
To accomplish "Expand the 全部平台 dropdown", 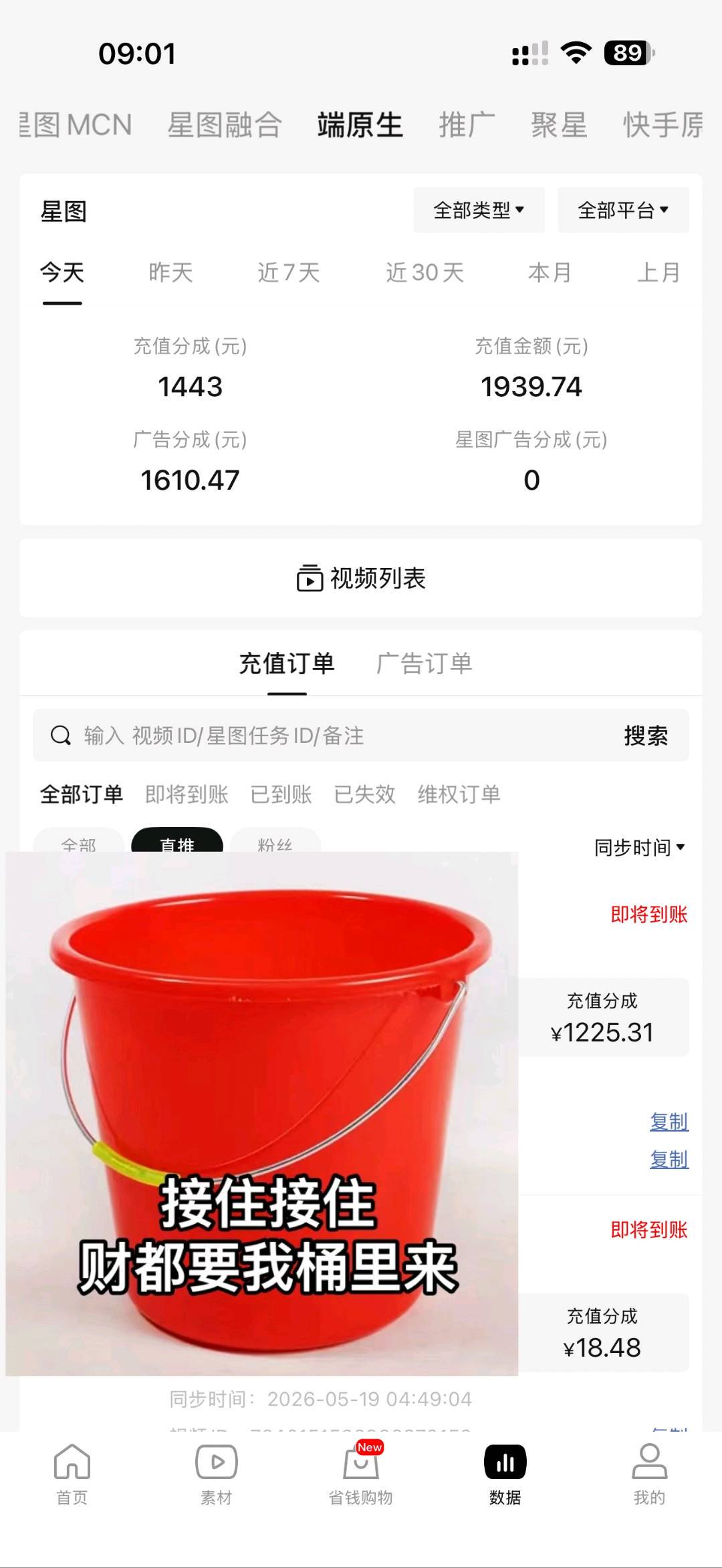I will click(x=623, y=210).
